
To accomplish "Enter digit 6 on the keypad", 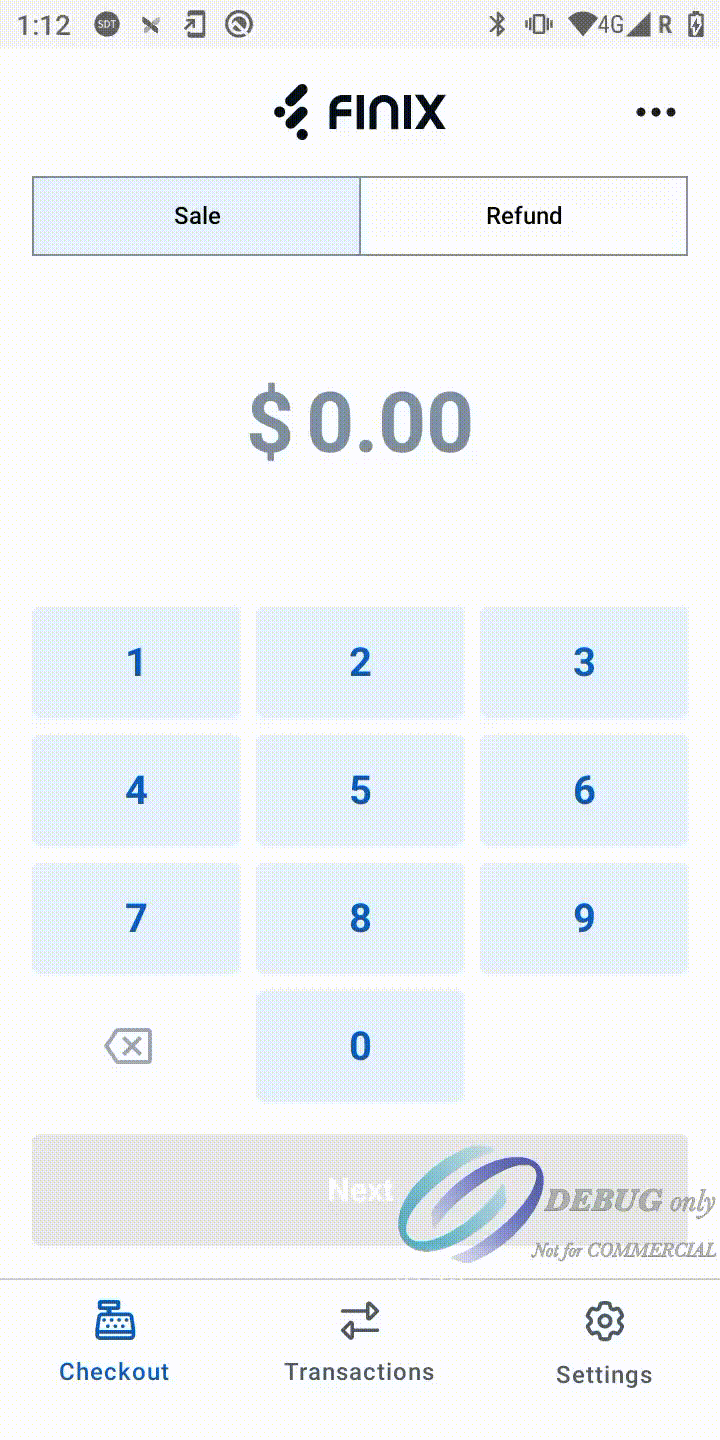I will pos(584,790).
